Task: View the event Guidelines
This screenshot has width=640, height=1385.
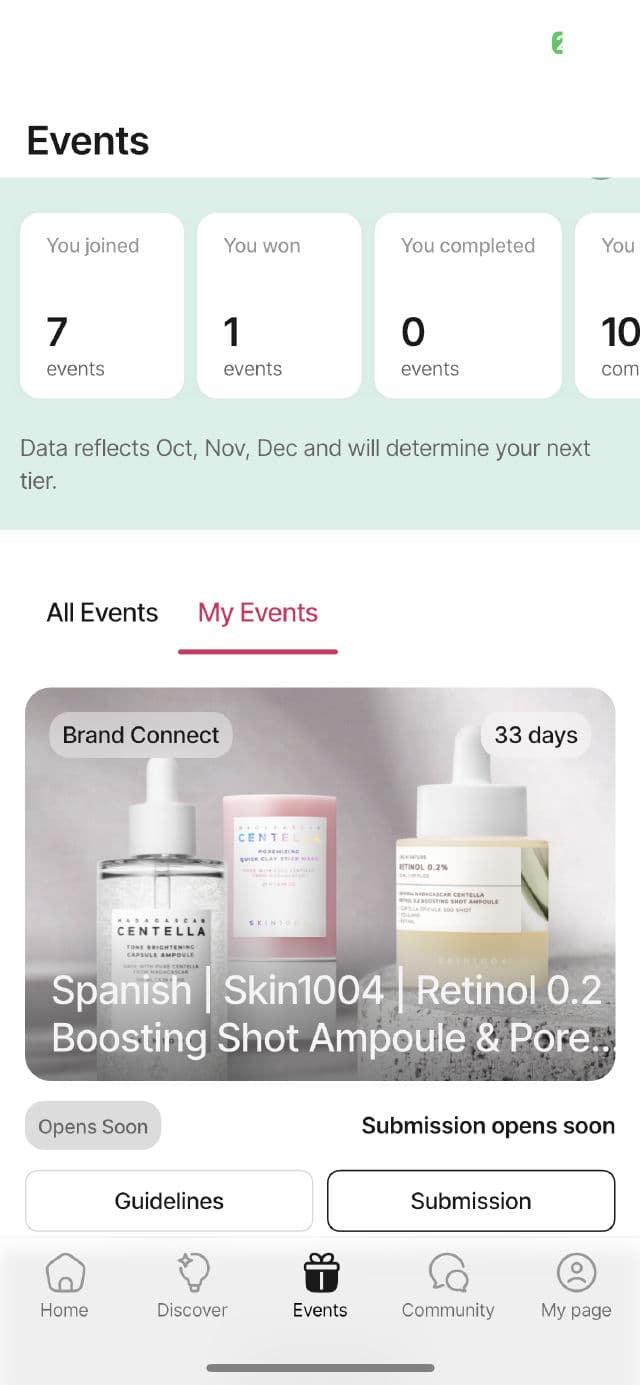Action: [169, 1201]
